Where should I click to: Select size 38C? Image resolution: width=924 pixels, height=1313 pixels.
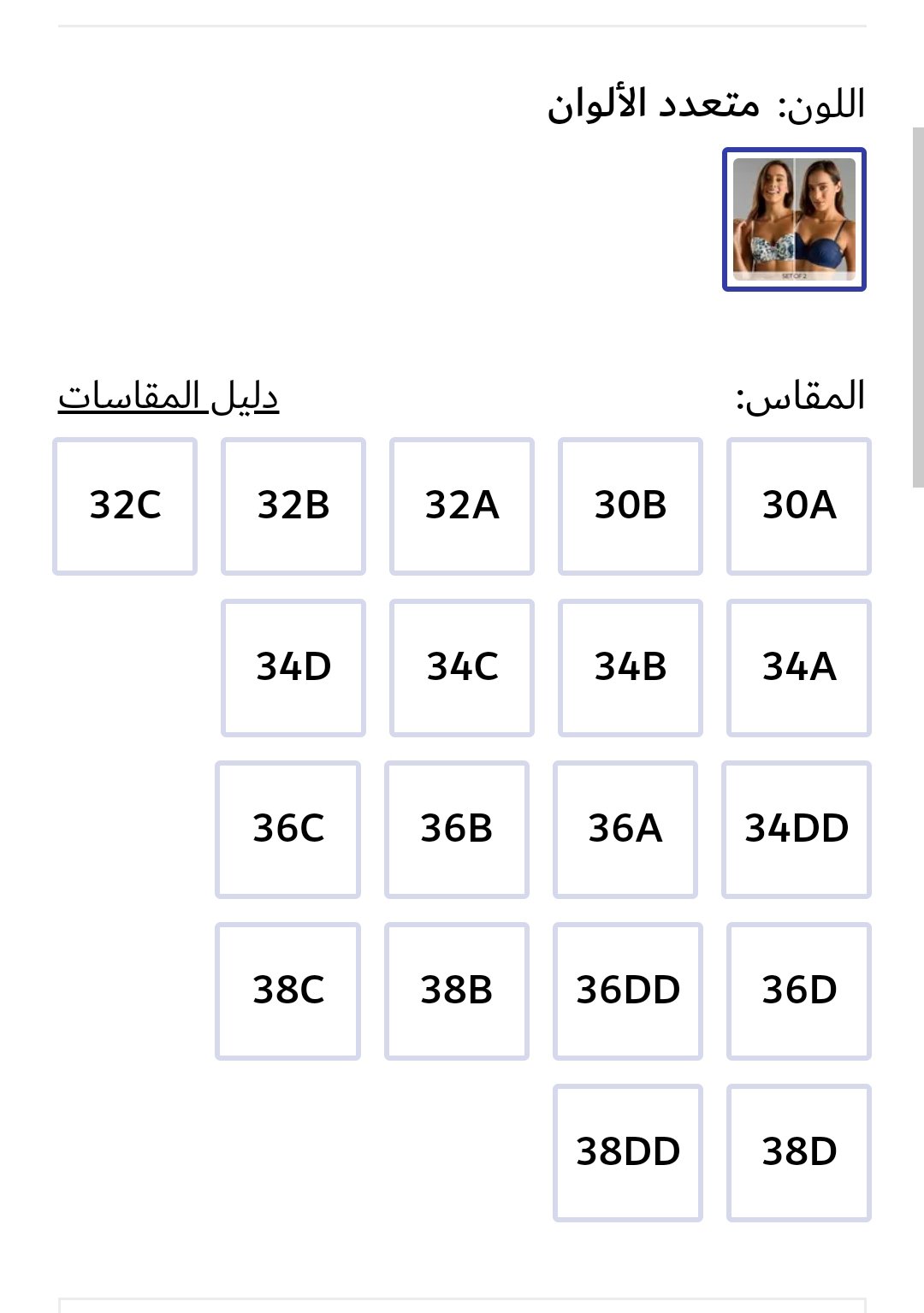point(287,991)
